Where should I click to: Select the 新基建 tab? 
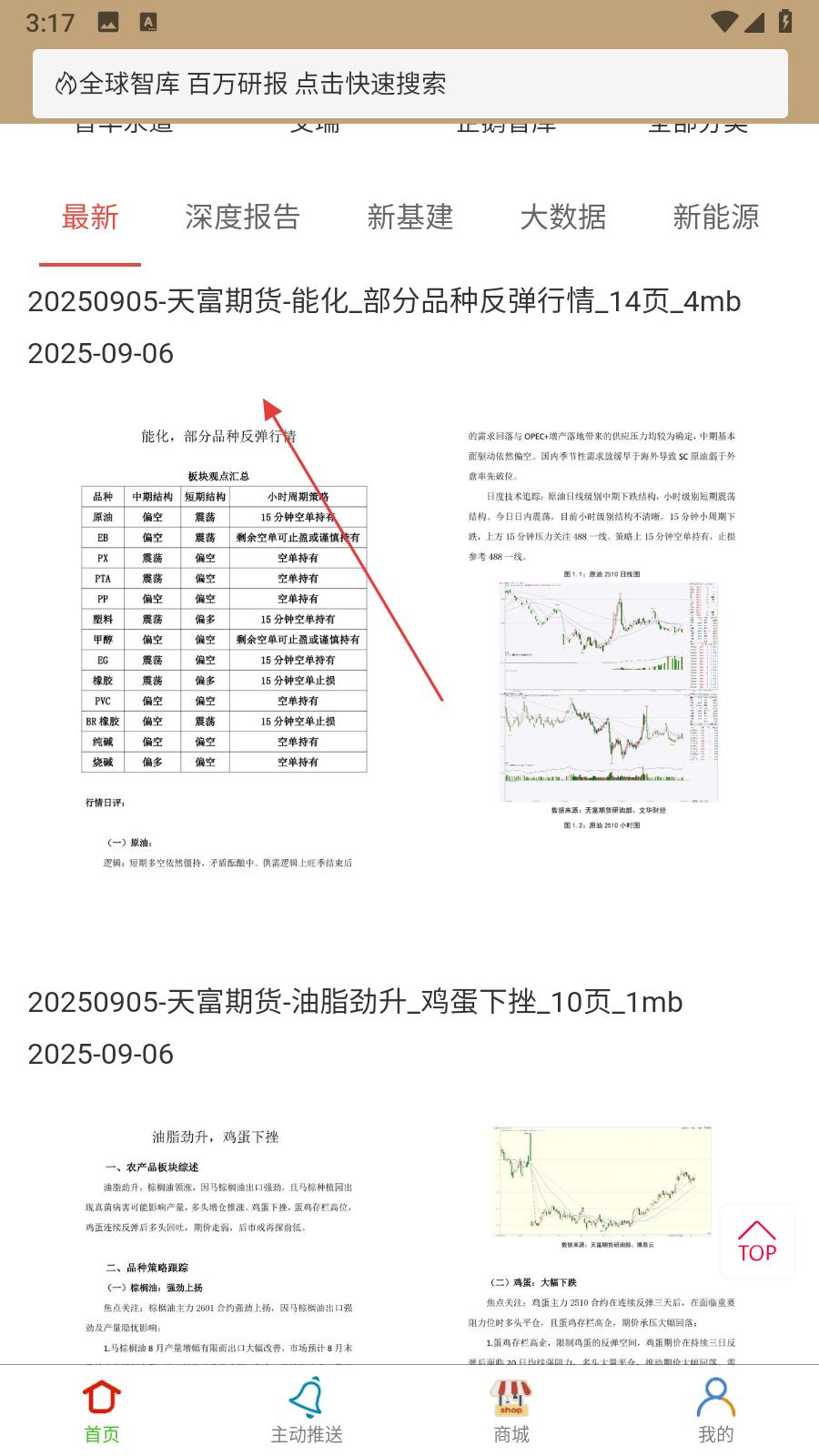click(x=410, y=217)
